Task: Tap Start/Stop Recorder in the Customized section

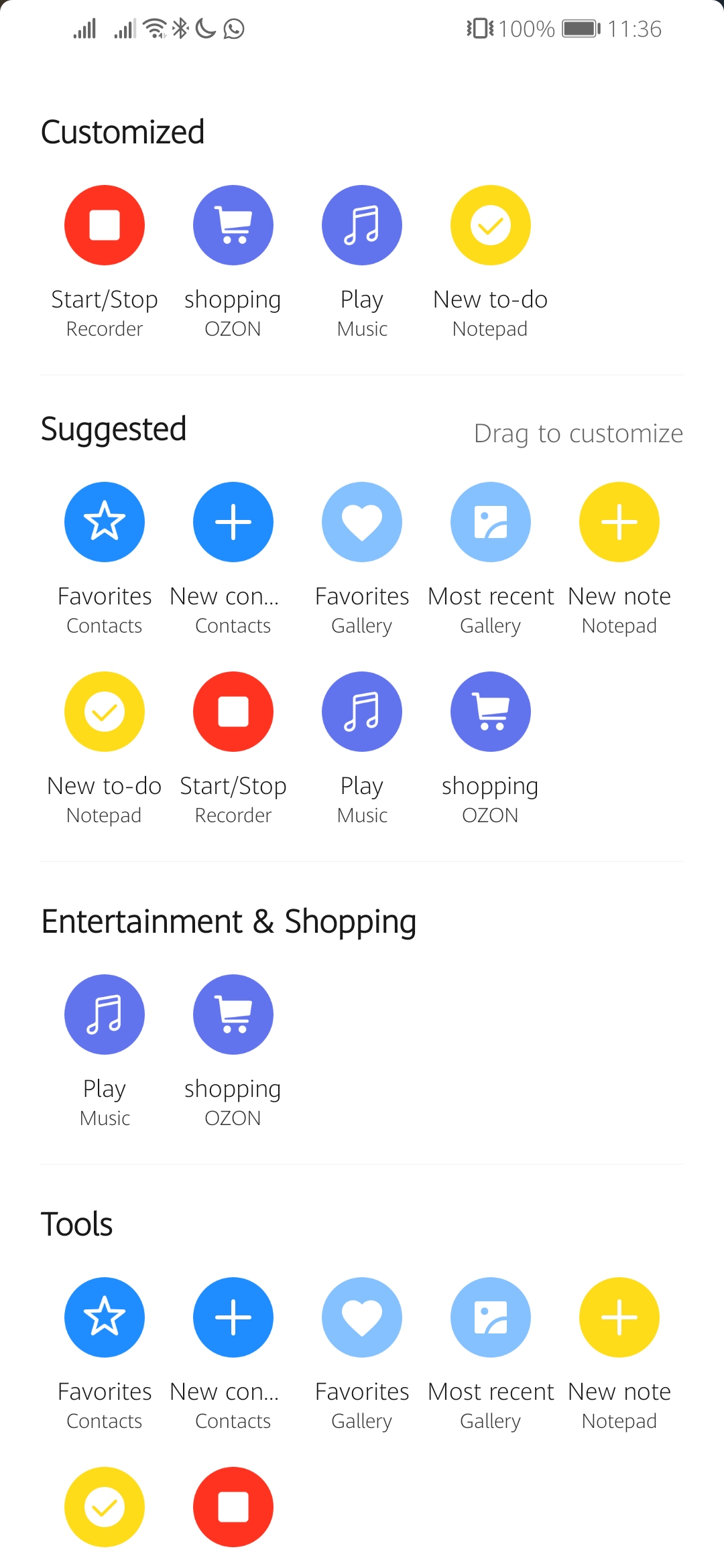Action: coord(105,225)
